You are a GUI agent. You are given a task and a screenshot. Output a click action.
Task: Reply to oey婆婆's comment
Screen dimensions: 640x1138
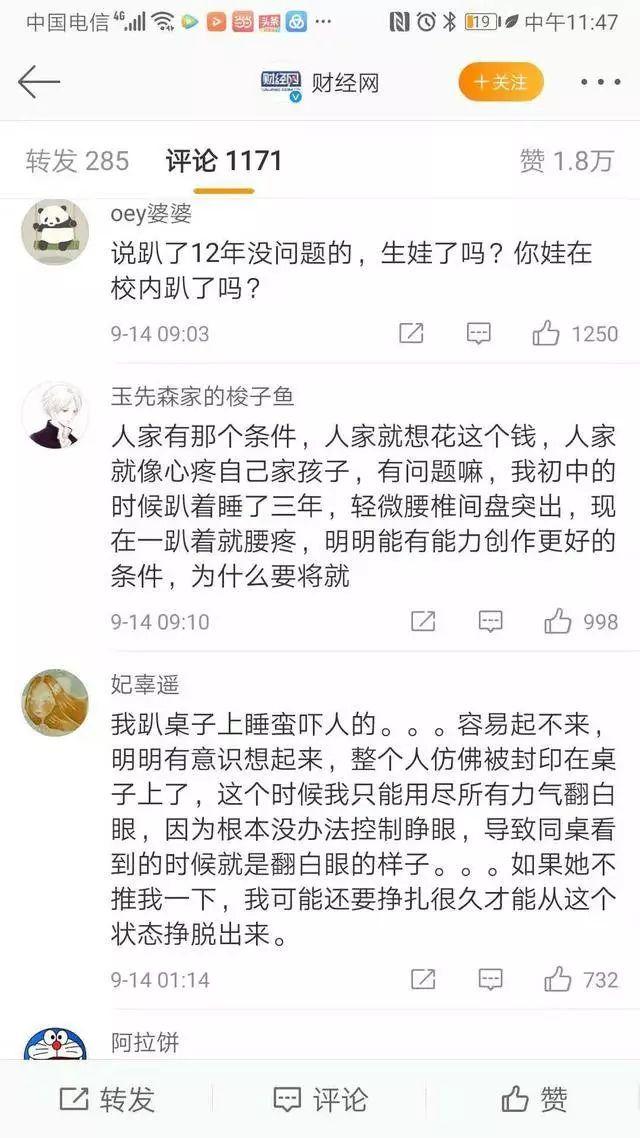click(x=478, y=333)
